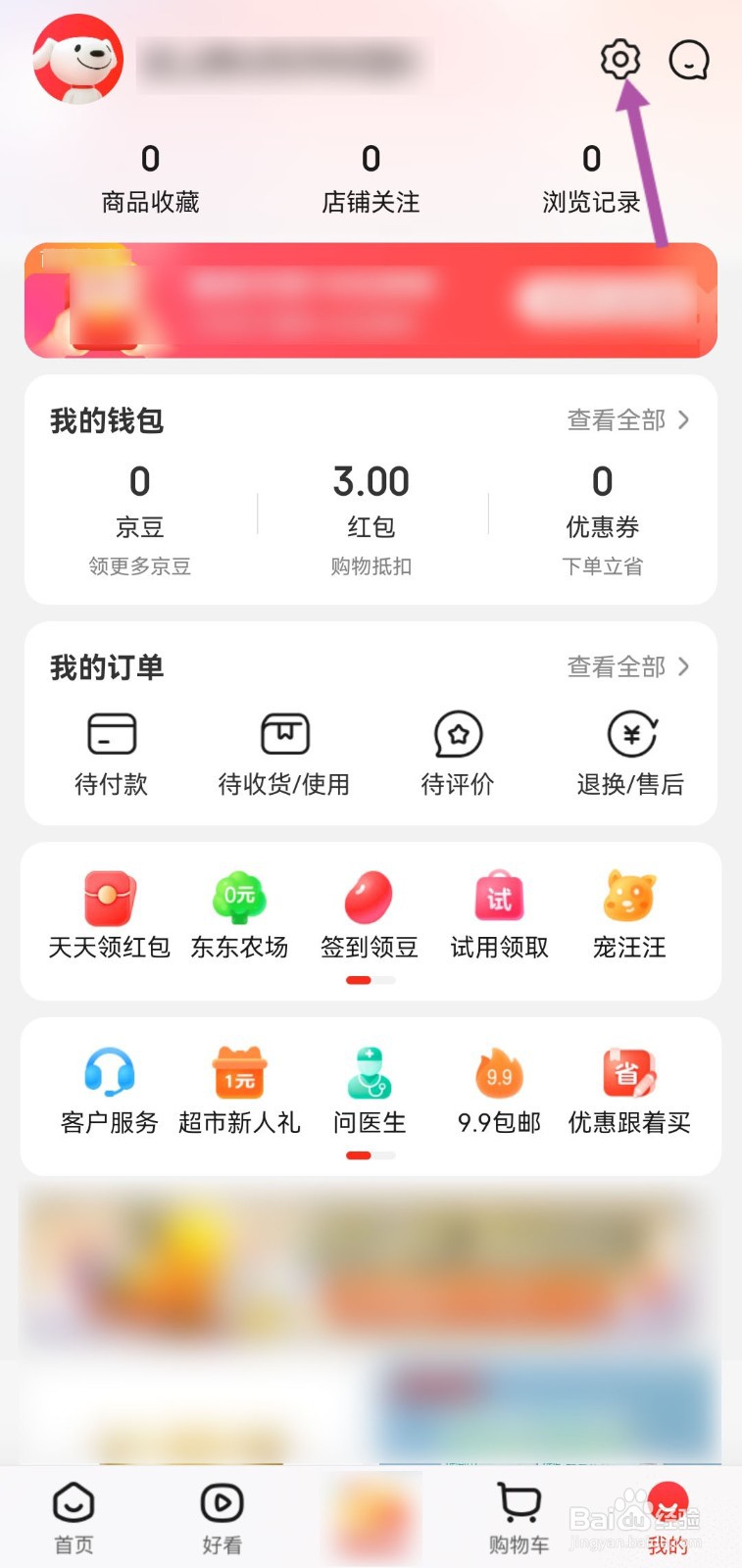Image resolution: width=742 pixels, height=1568 pixels.
Task: View all under 我的钱包
Action: pyautogui.click(x=628, y=420)
